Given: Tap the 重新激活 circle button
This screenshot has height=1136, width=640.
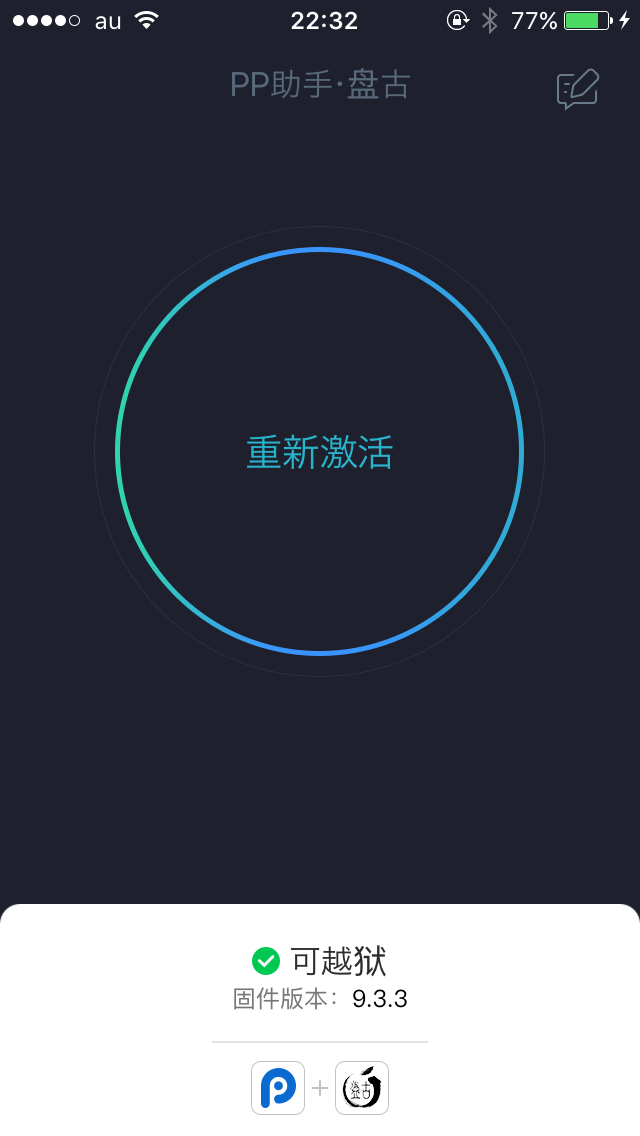Looking at the screenshot, I should pos(320,452).
